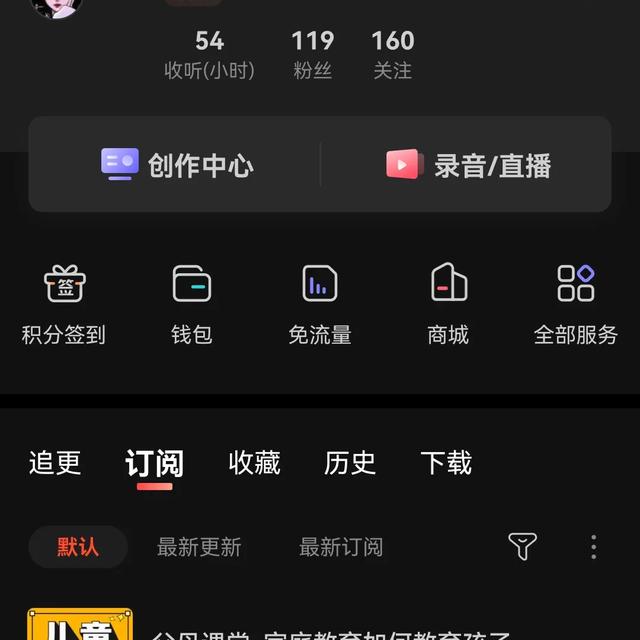640x640 pixels.
Task: Select the 订阅 tab
Action: click(x=154, y=464)
